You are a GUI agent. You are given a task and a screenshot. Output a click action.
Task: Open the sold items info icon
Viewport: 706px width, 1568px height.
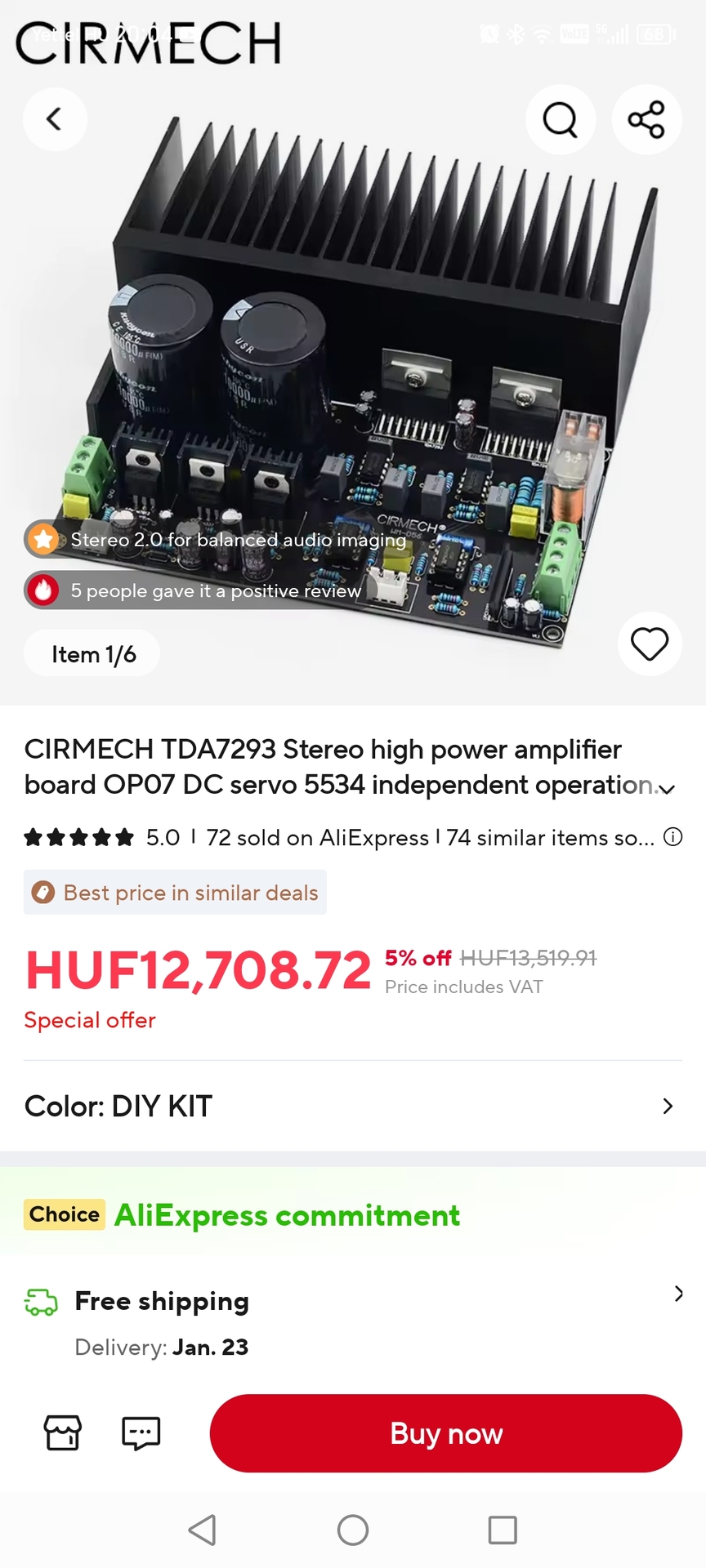[672, 837]
